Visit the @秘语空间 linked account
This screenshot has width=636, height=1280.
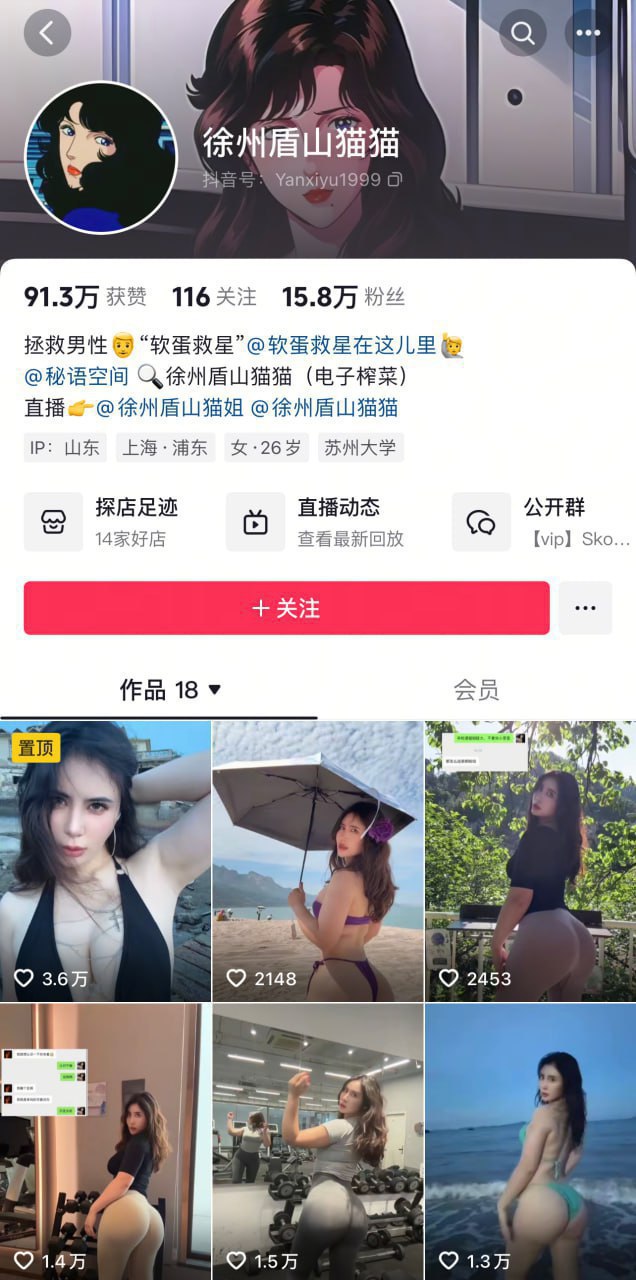pos(77,377)
